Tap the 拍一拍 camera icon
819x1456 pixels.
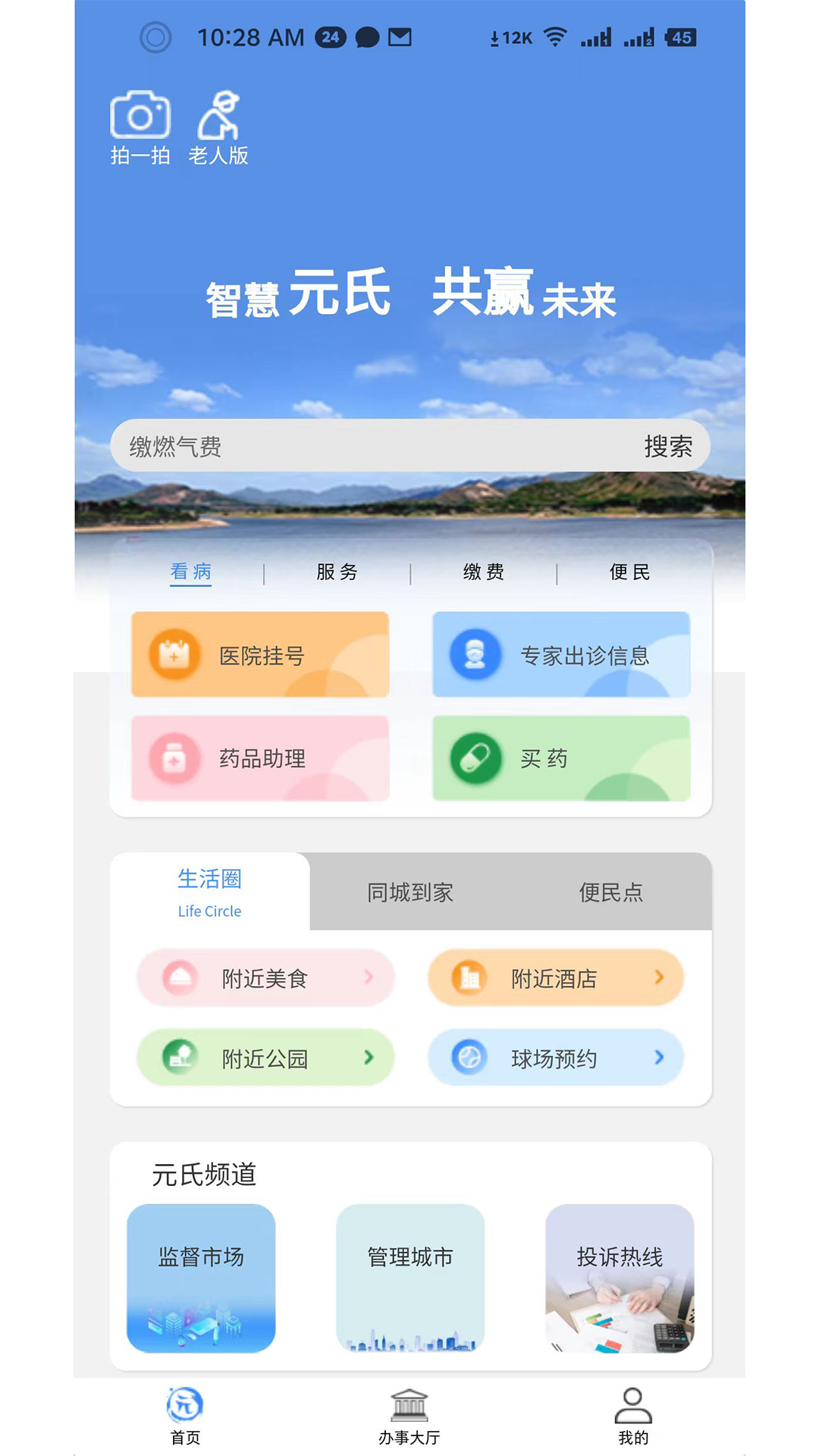coord(141,115)
